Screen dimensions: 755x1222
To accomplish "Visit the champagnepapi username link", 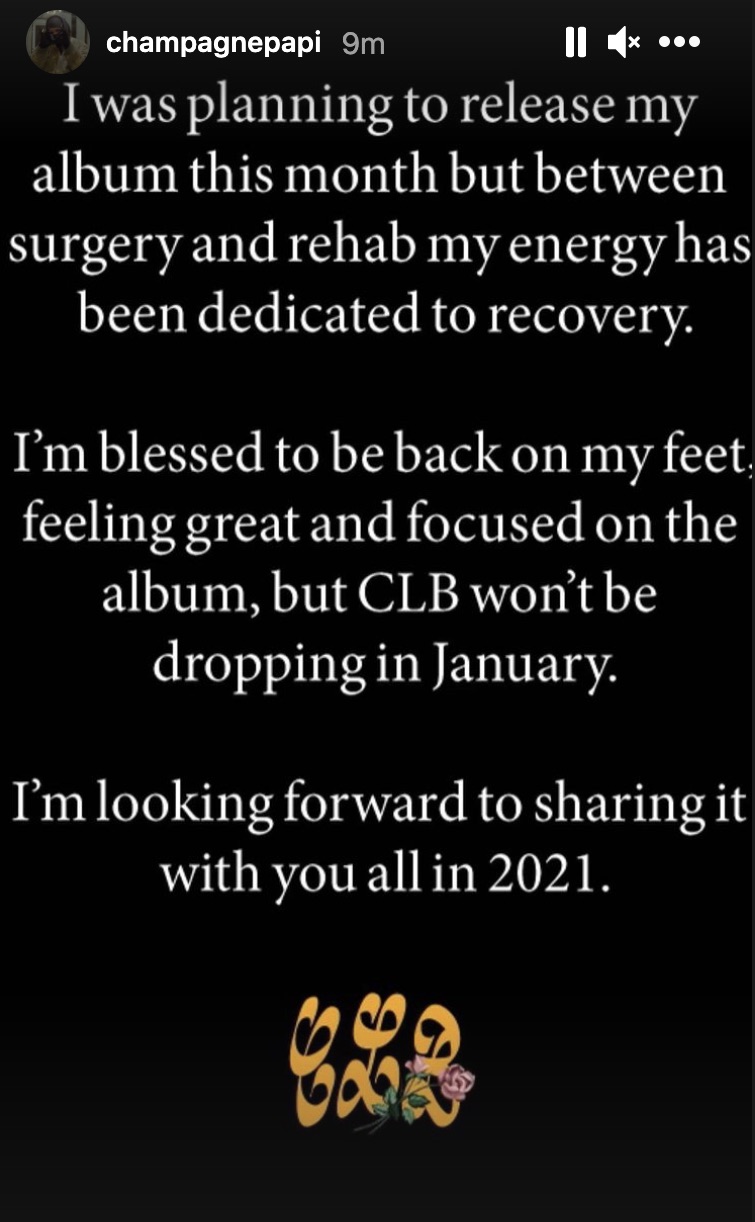I will coord(213,44).
